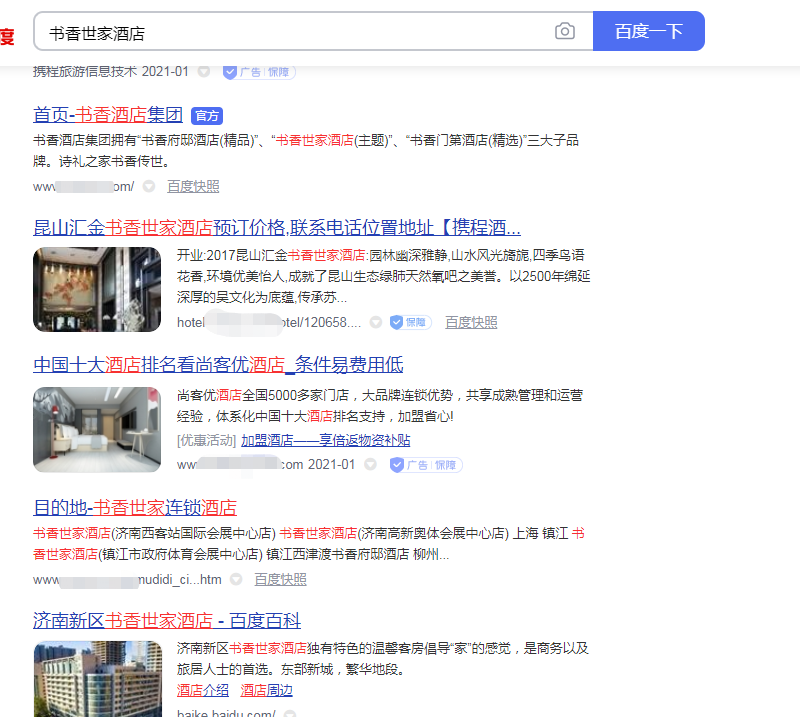Open 百度快照 under the 昆山汇金 result

click(471, 322)
